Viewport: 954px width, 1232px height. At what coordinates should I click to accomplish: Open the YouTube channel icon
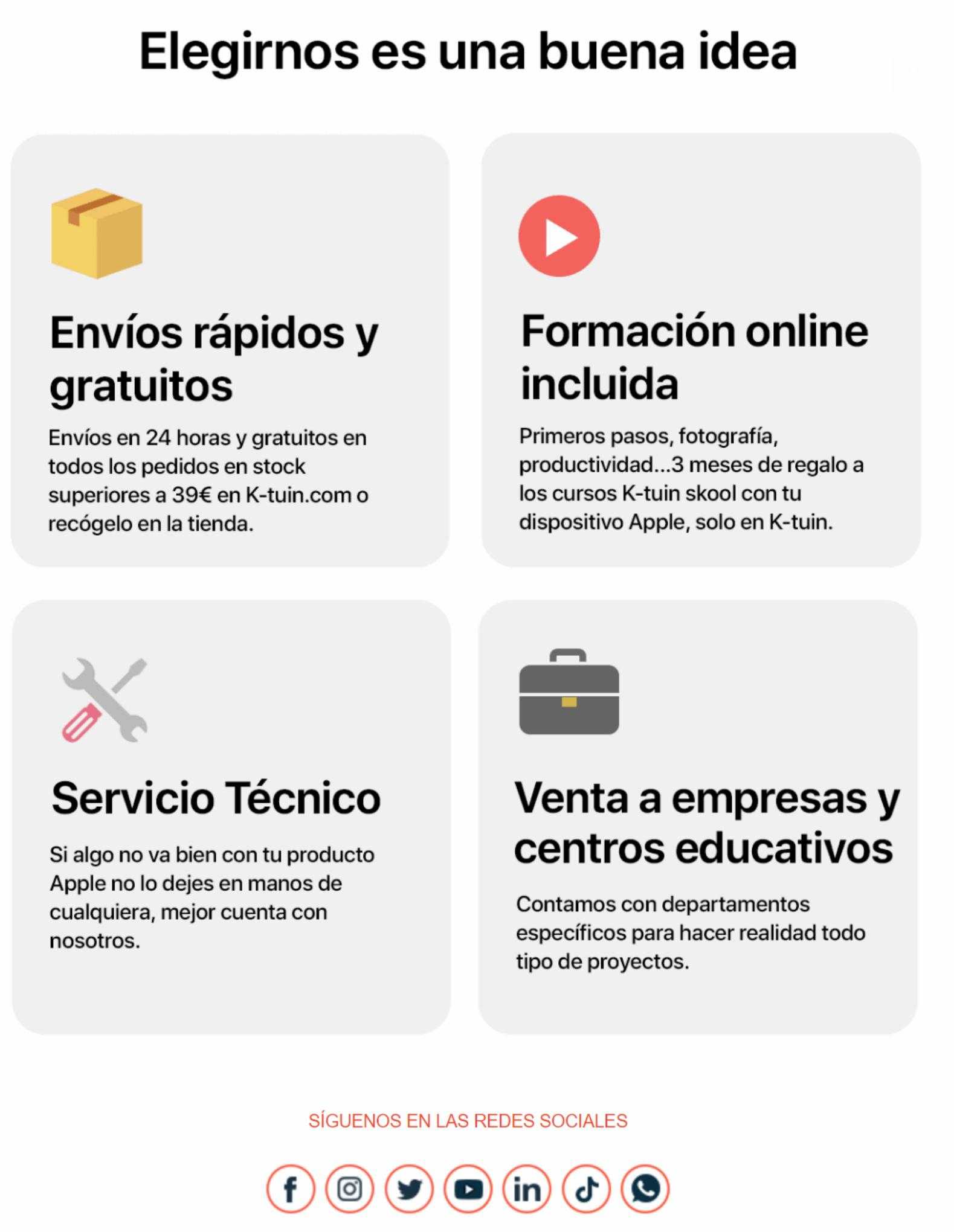(x=468, y=1189)
